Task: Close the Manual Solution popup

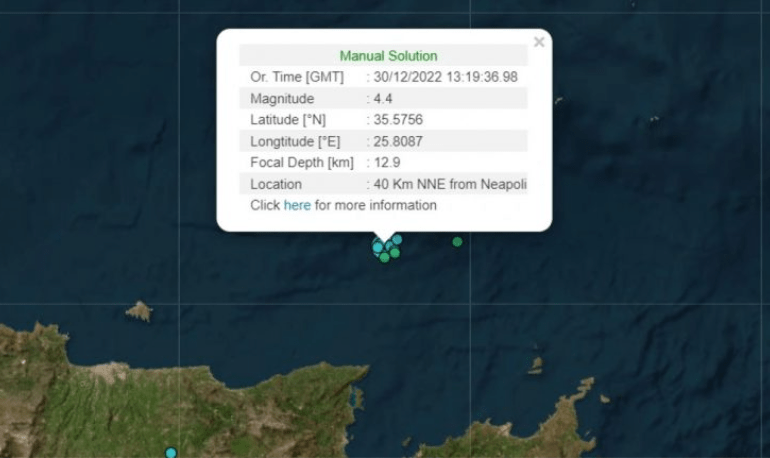Action: (x=539, y=42)
